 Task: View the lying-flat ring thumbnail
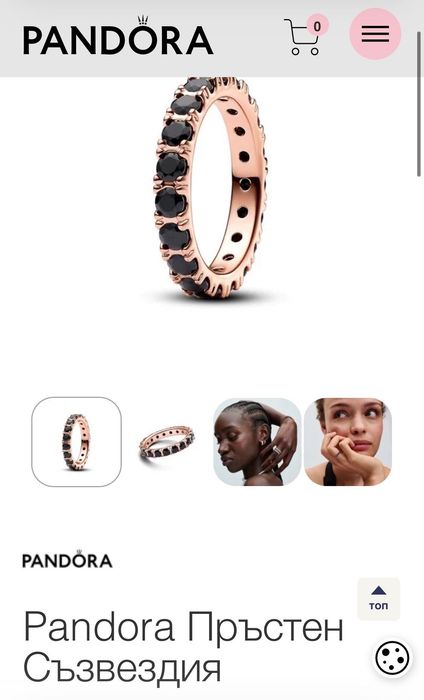click(x=167, y=442)
